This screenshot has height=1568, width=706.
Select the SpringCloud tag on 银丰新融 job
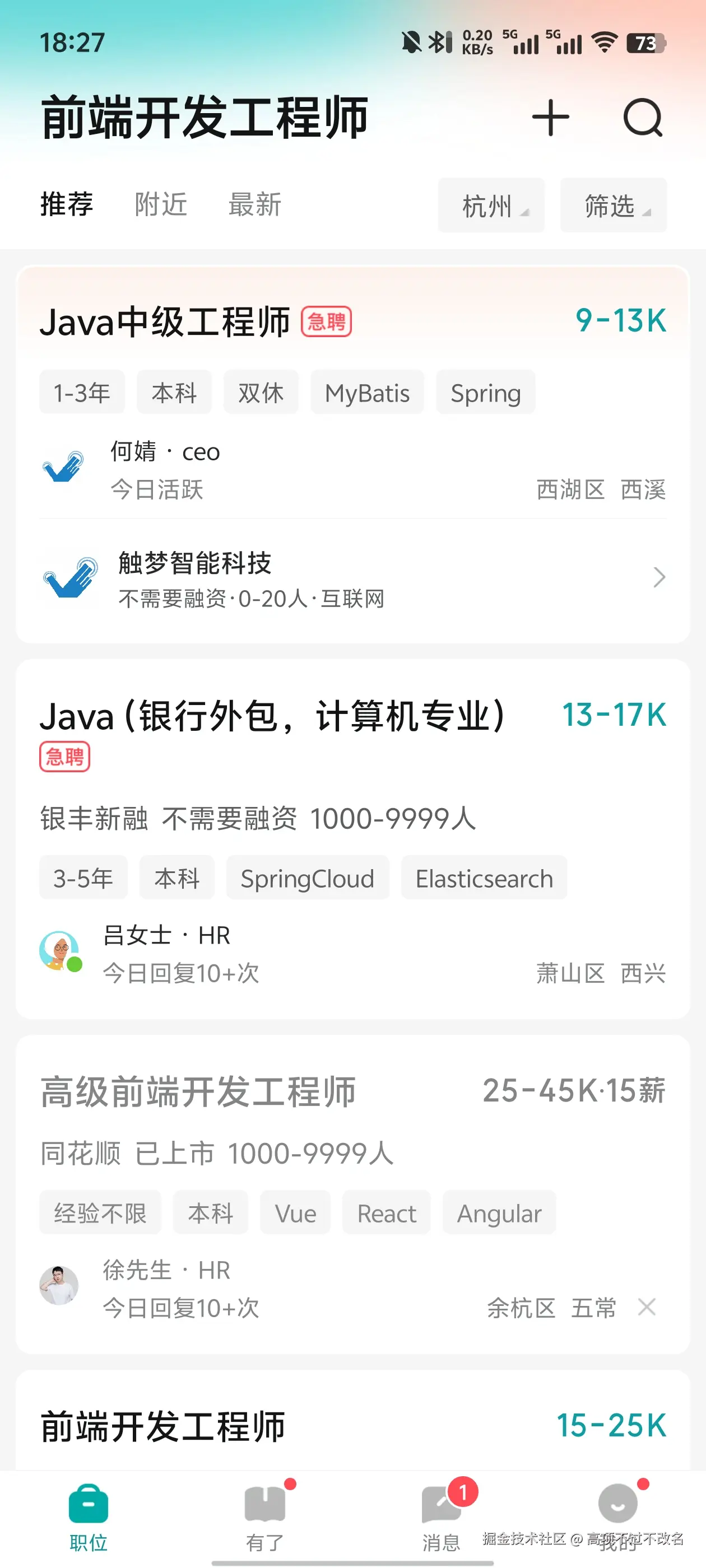click(x=307, y=878)
